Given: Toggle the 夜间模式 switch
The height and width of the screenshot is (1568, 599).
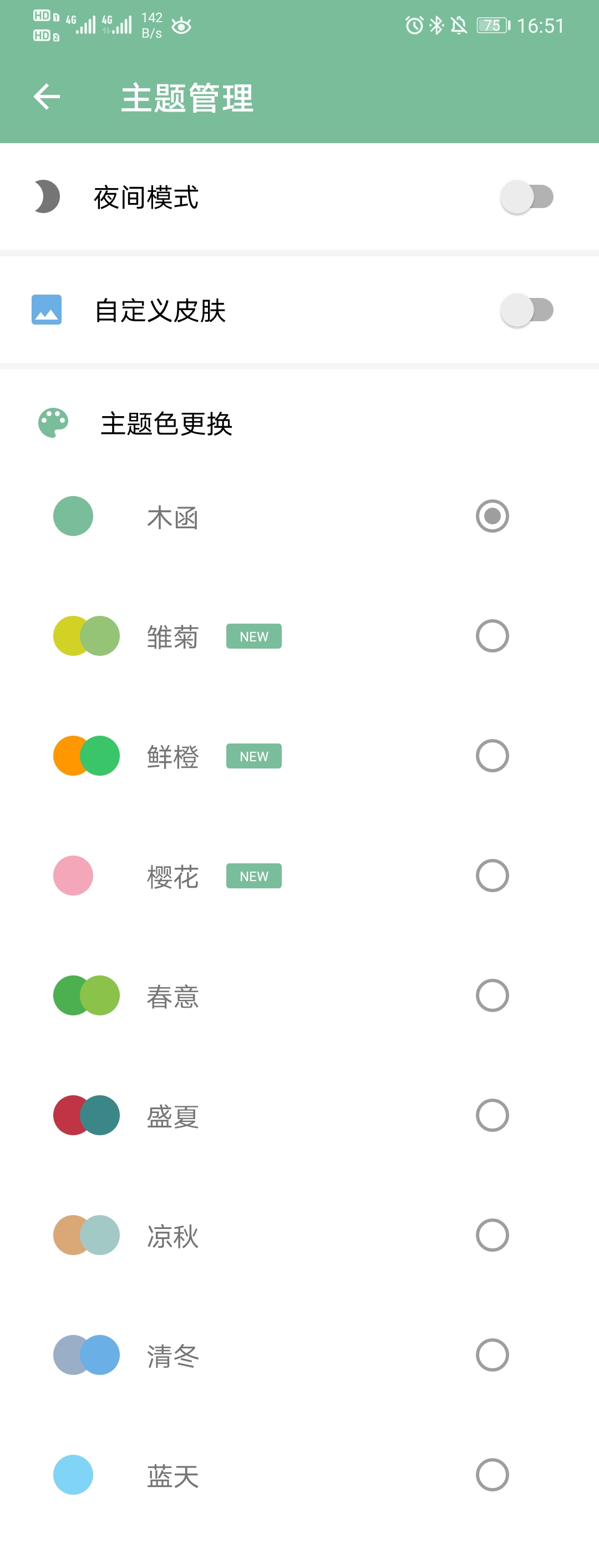Looking at the screenshot, I should tap(526, 197).
